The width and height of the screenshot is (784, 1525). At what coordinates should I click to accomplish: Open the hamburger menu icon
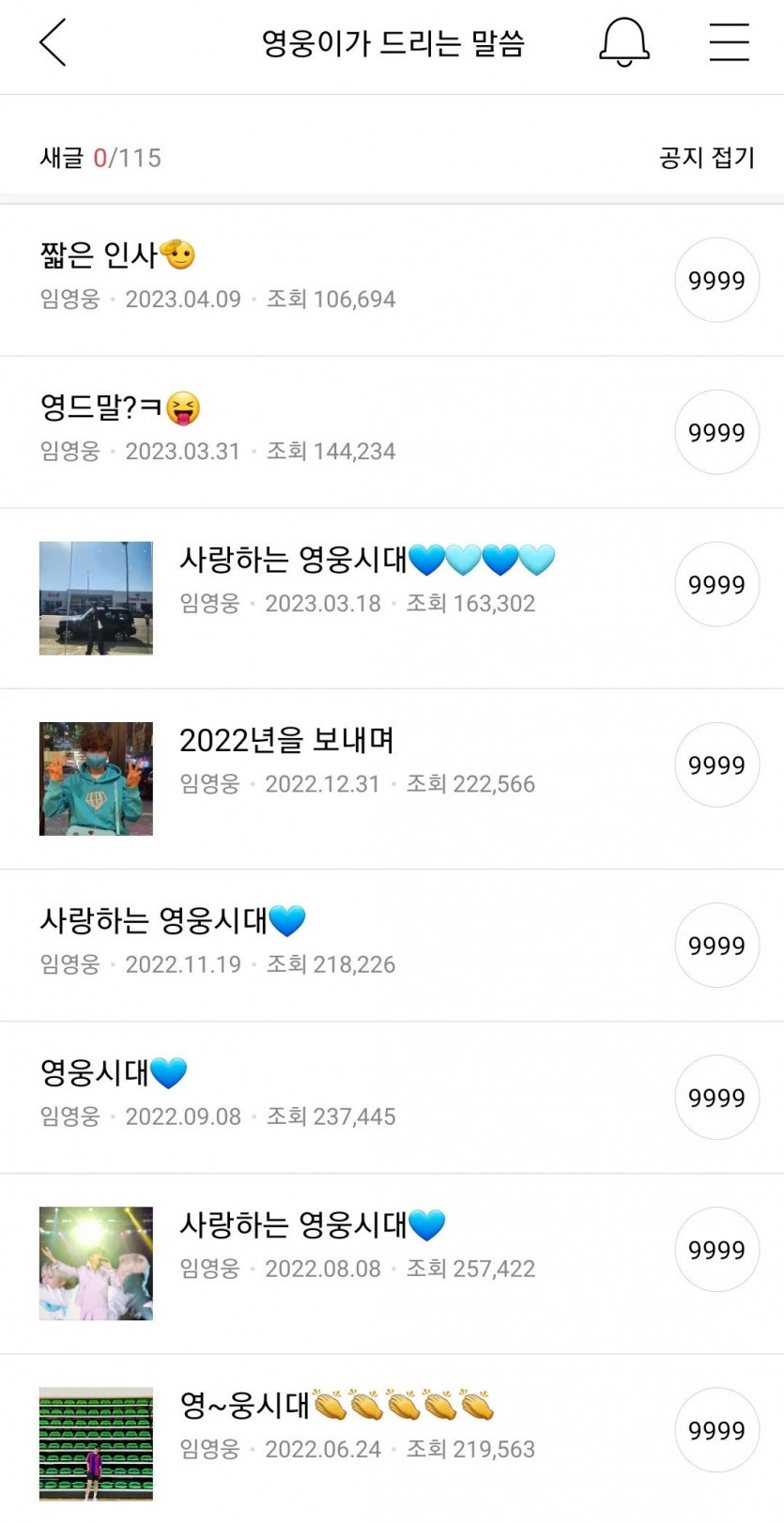coord(729,44)
